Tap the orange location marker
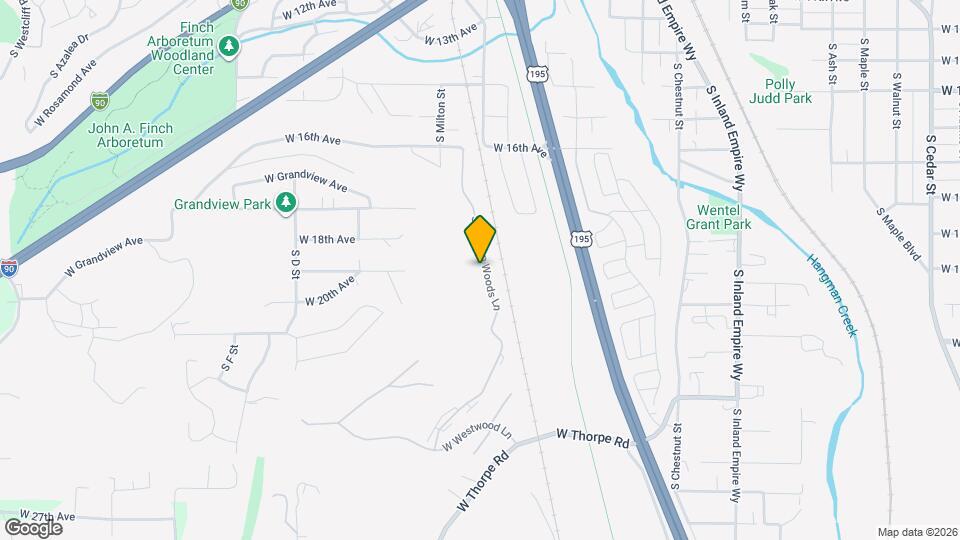This screenshot has width=960, height=540. [480, 238]
